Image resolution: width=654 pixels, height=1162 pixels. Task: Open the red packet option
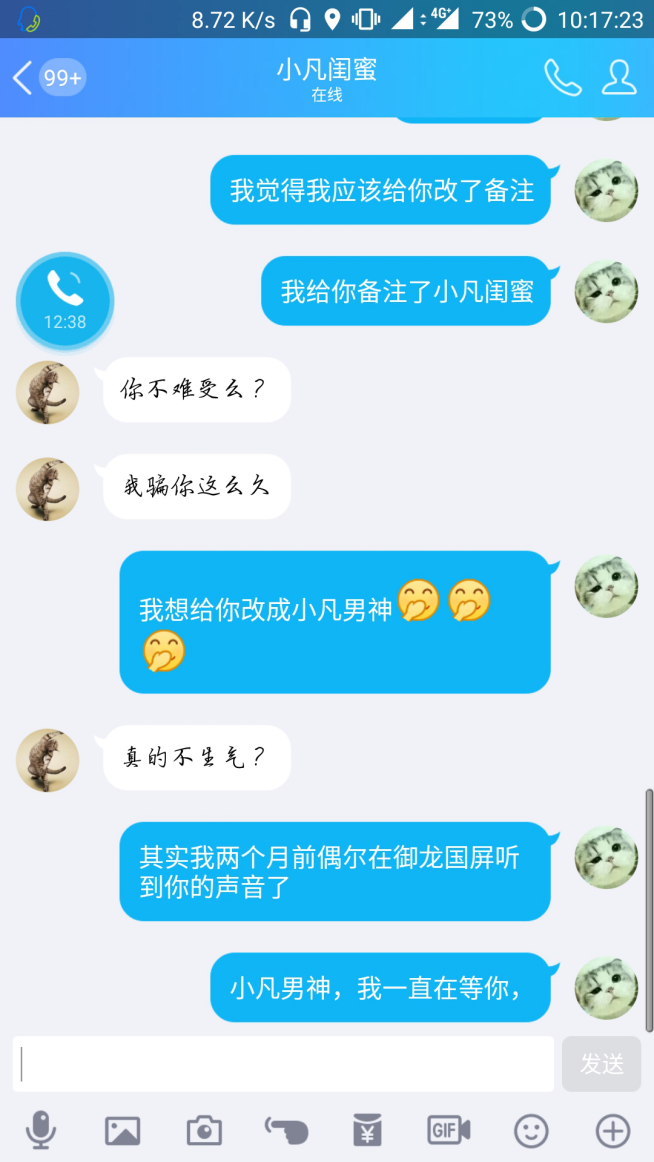coord(367,1131)
